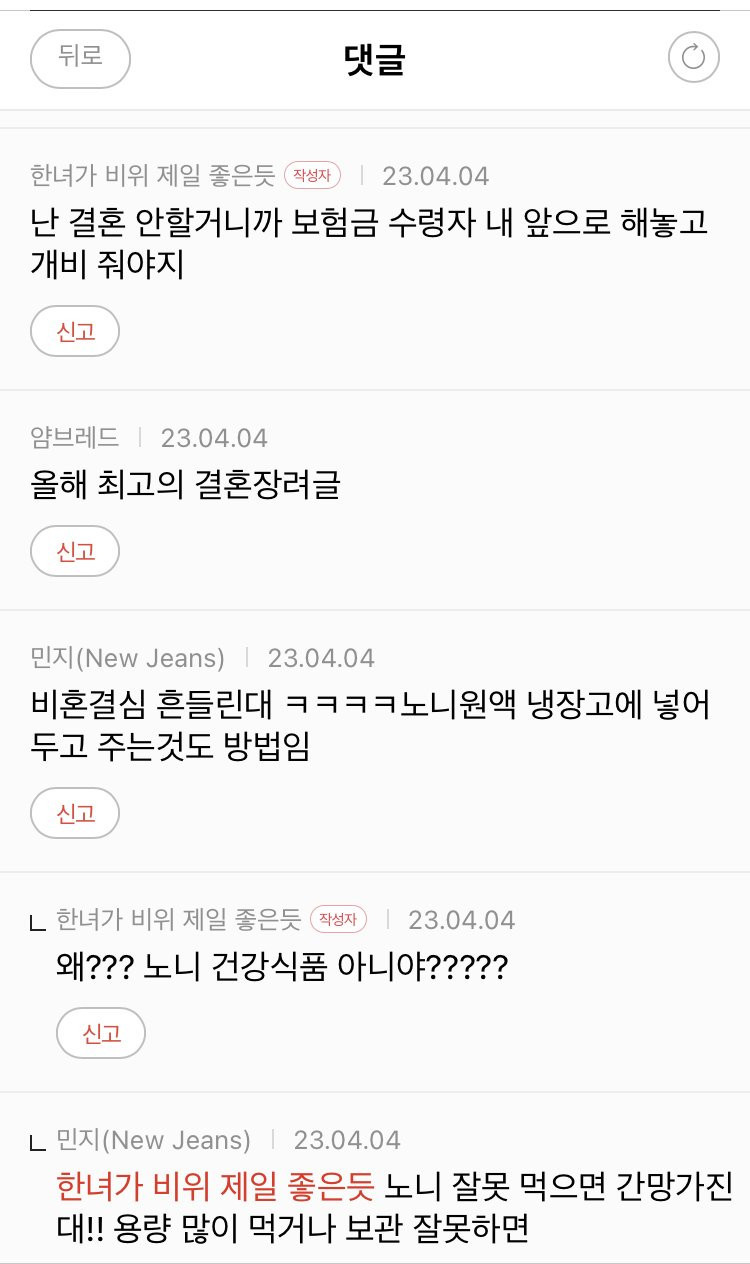Viewport: 750px width, 1264px height.
Task: Report 얌브레드's comment
Action: (75, 551)
